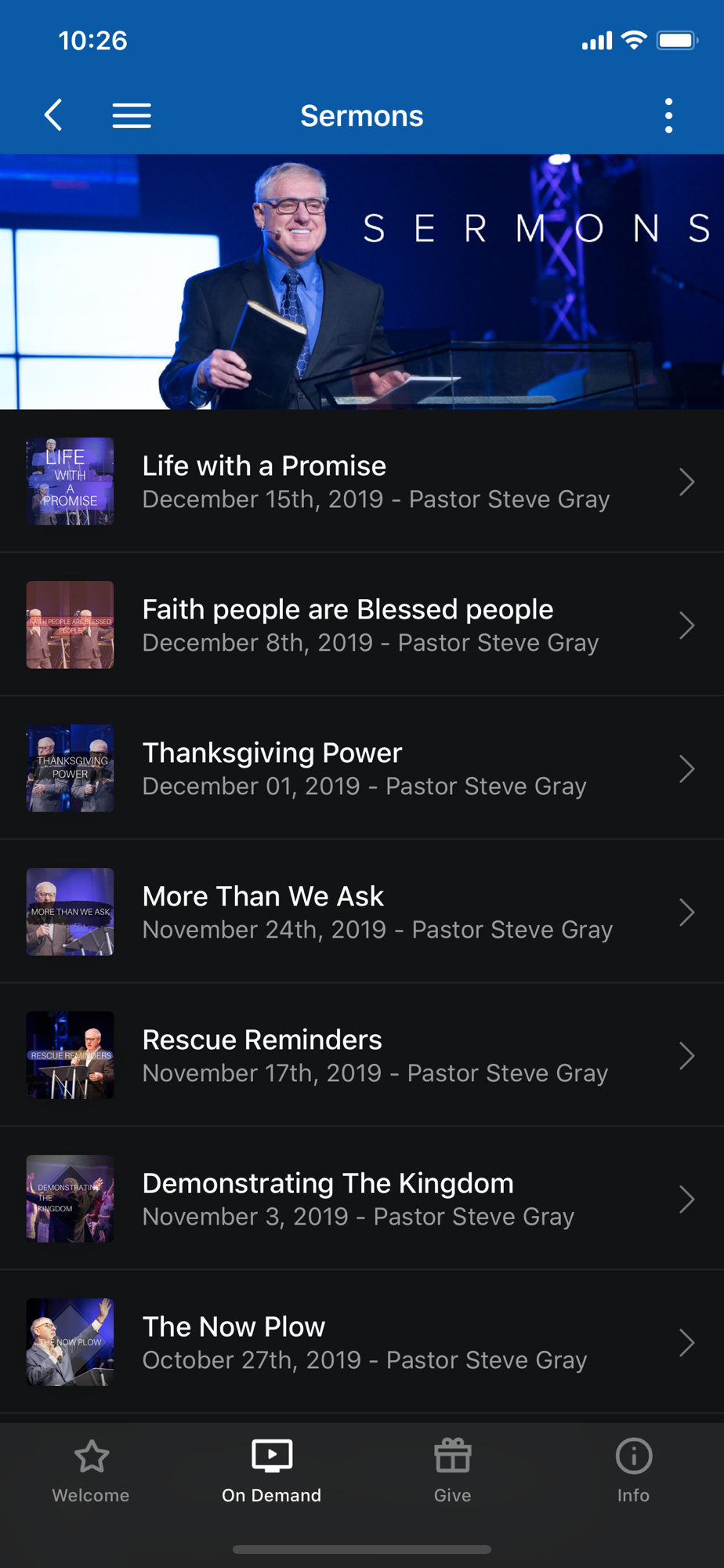This screenshot has width=724, height=1568.
Task: Open the three-dot overflow menu
Action: tap(668, 115)
